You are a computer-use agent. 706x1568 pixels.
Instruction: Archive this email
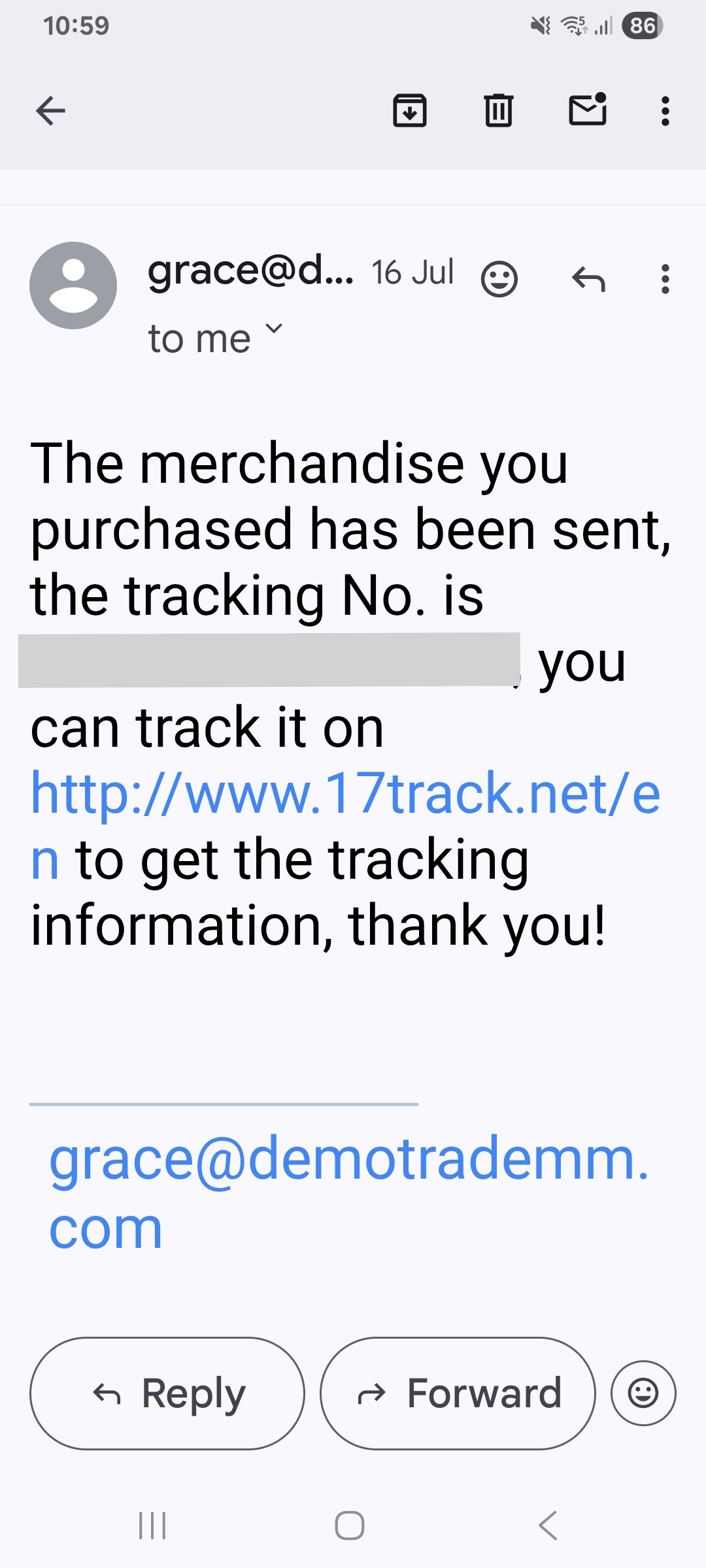pos(410,110)
